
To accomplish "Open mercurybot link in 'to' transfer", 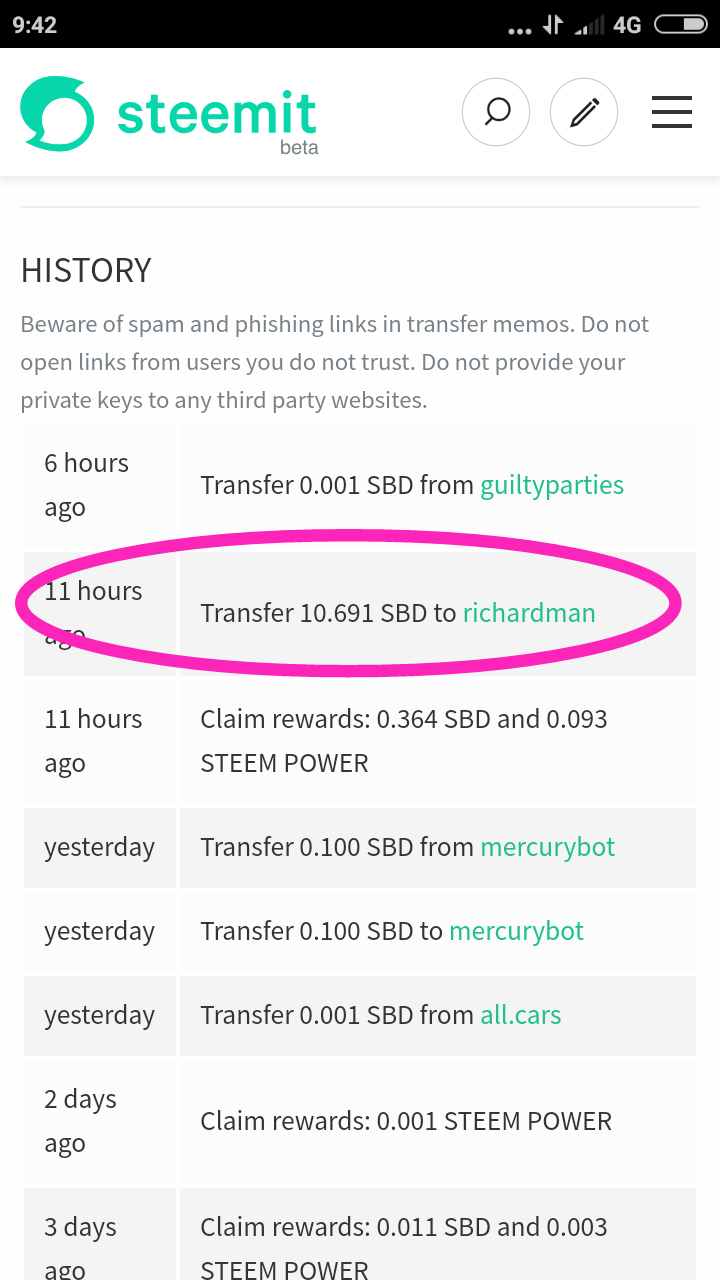I will point(516,931).
